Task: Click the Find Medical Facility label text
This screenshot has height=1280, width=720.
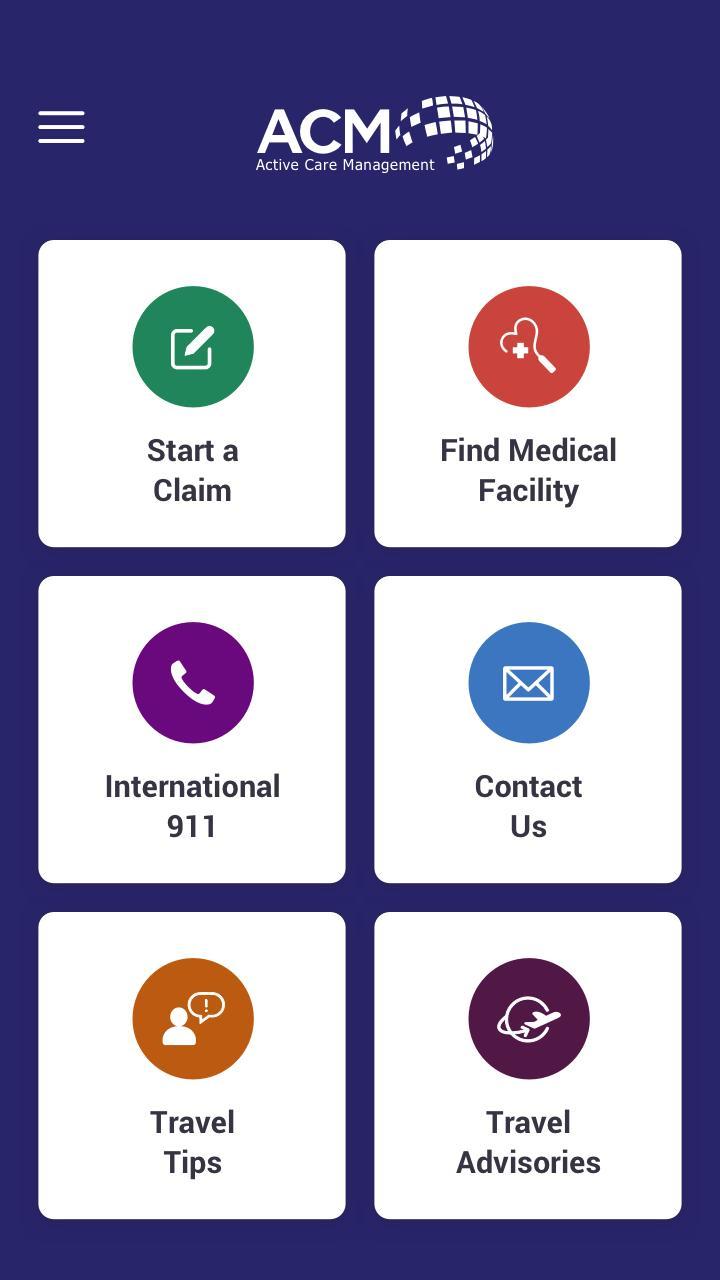Action: point(529,470)
